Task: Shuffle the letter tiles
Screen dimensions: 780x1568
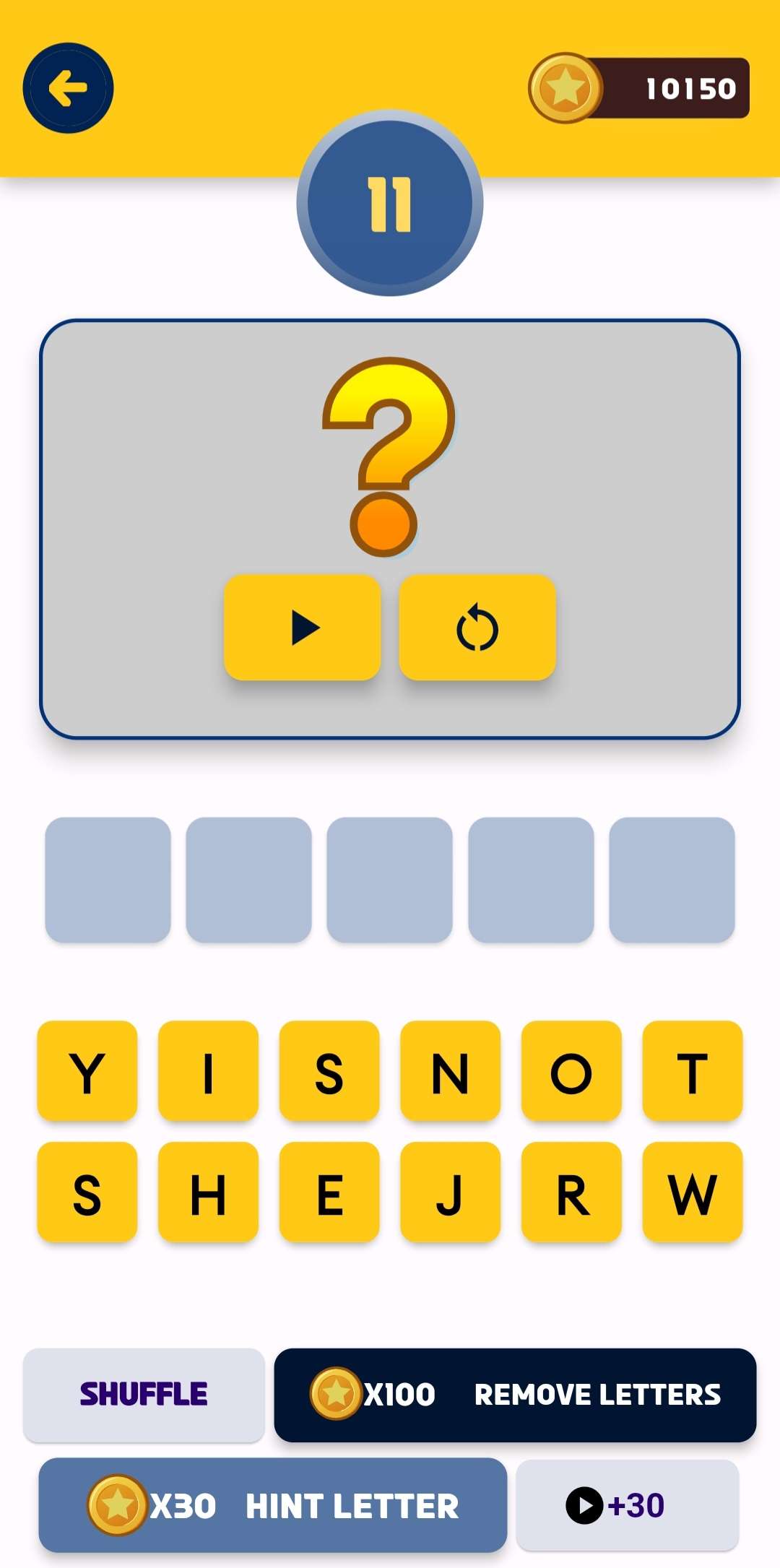Action: pyautogui.click(x=144, y=1395)
